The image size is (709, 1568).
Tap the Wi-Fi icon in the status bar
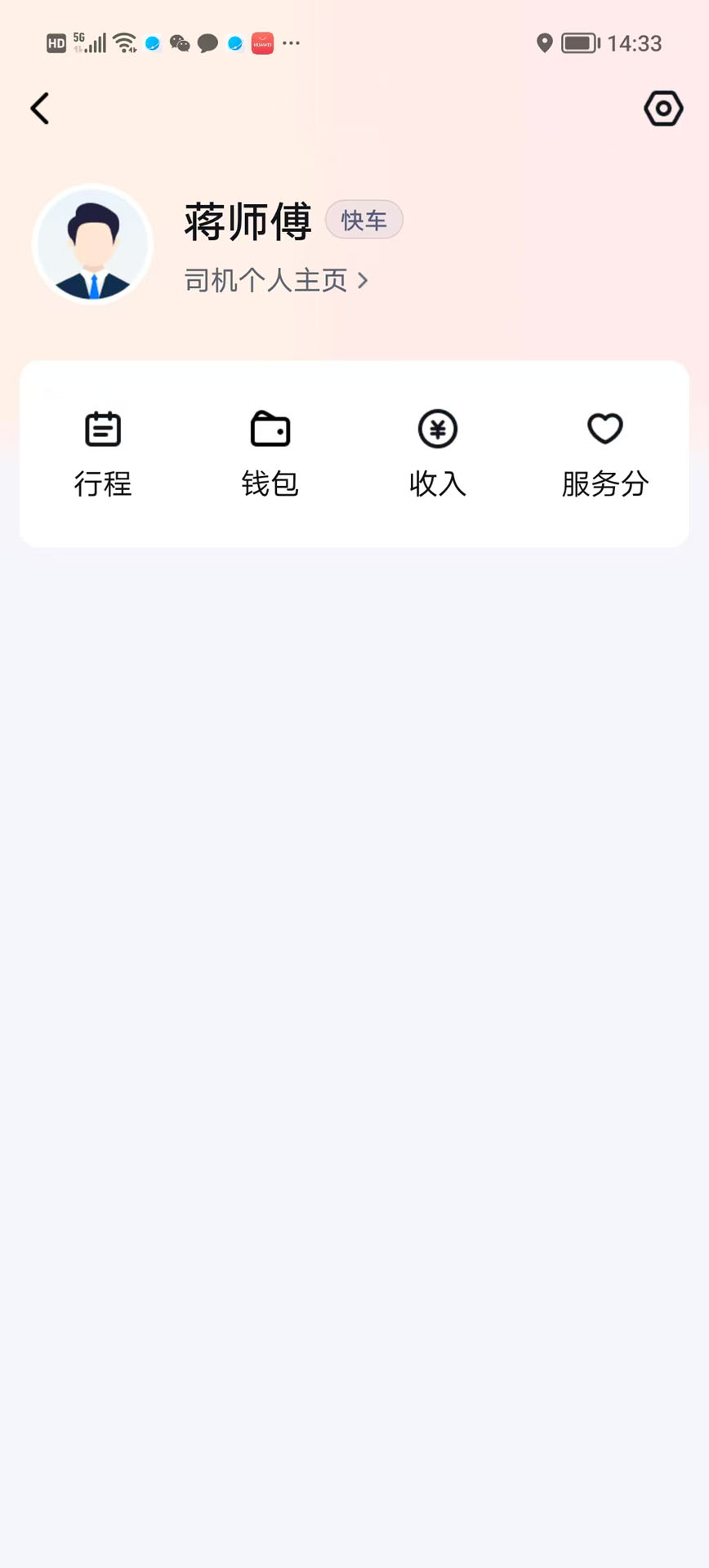point(123,42)
